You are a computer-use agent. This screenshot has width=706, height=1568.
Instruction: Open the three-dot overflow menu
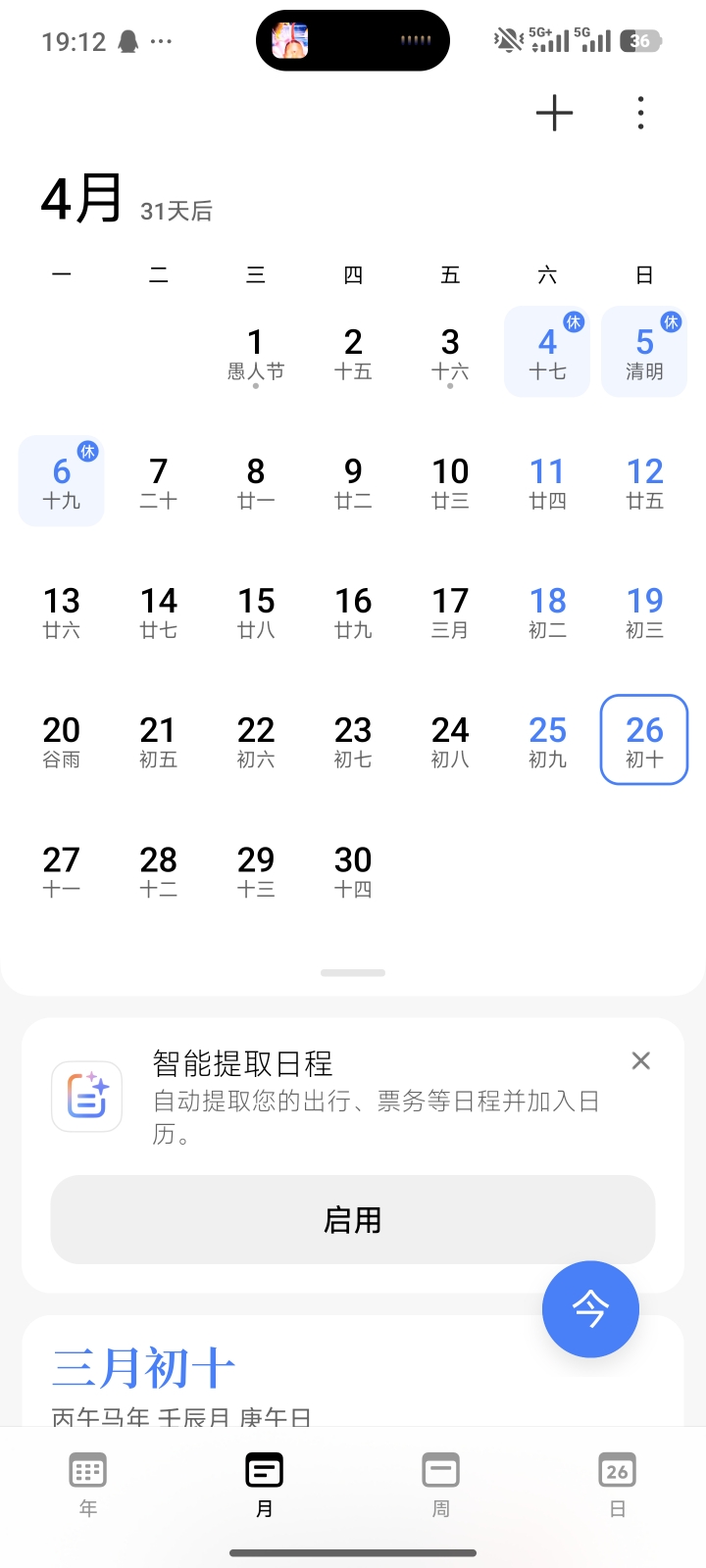640,114
